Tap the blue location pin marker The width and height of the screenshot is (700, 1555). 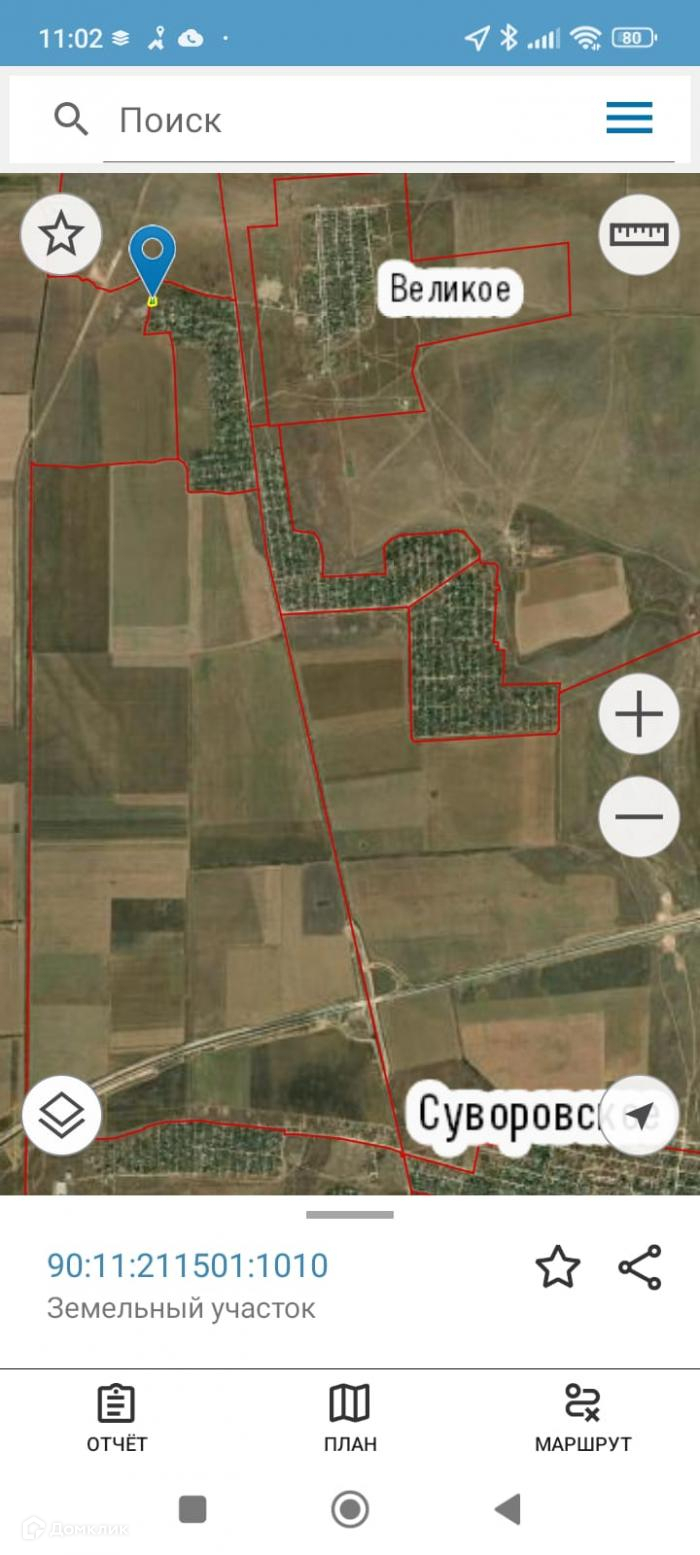tap(152, 258)
